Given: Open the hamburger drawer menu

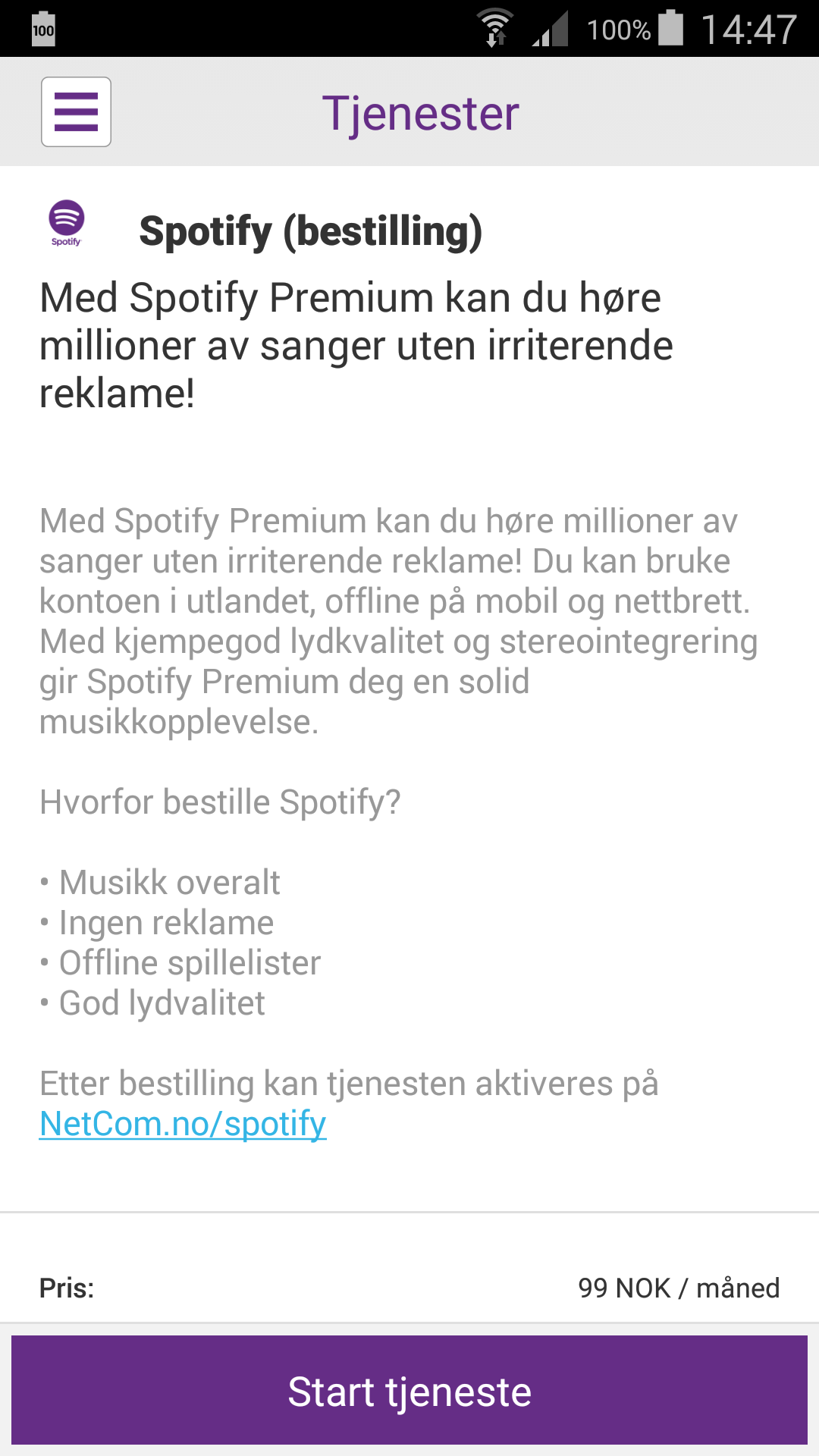Looking at the screenshot, I should [76, 111].
